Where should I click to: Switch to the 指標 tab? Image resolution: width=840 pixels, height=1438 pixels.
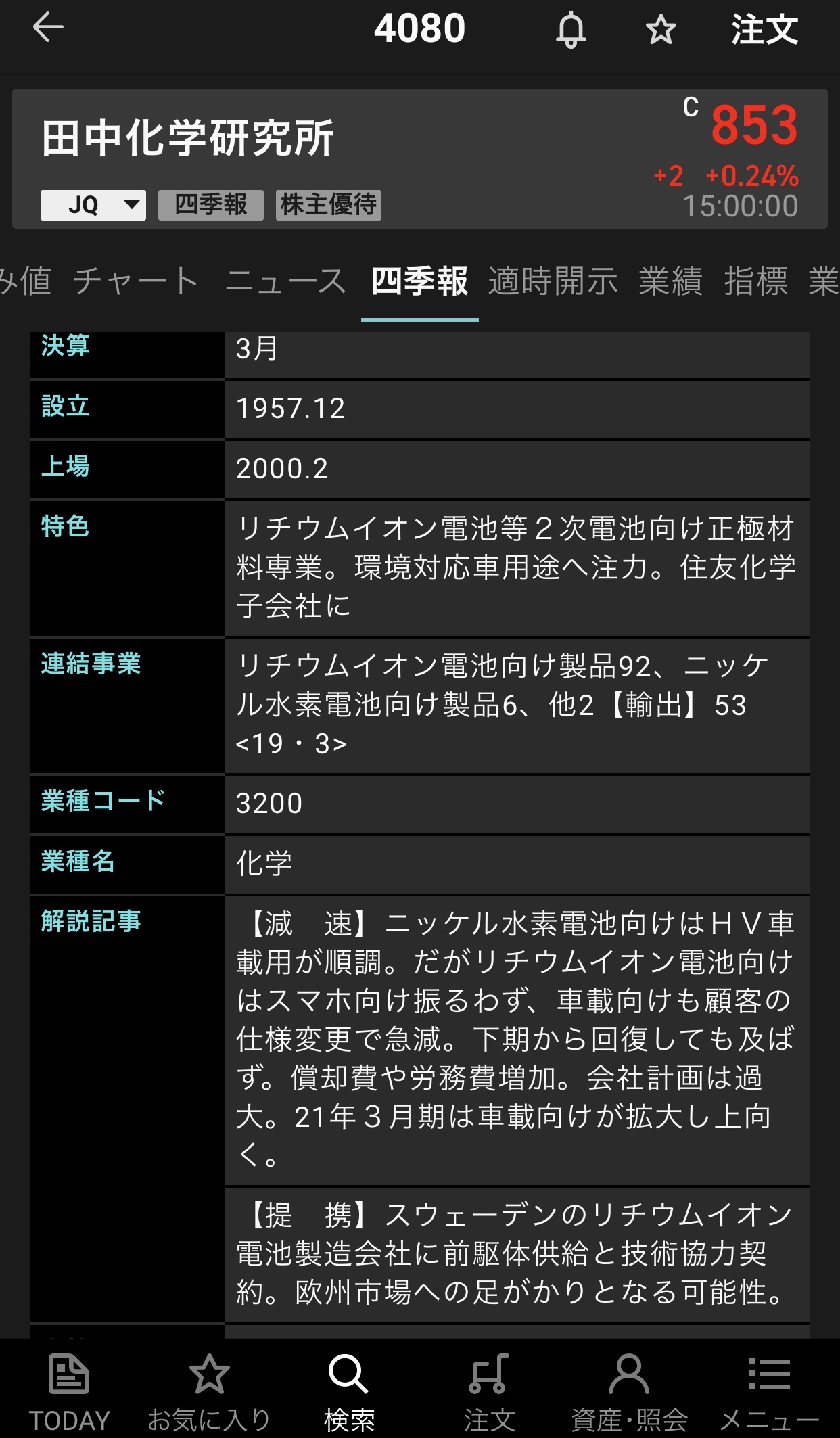click(x=755, y=281)
